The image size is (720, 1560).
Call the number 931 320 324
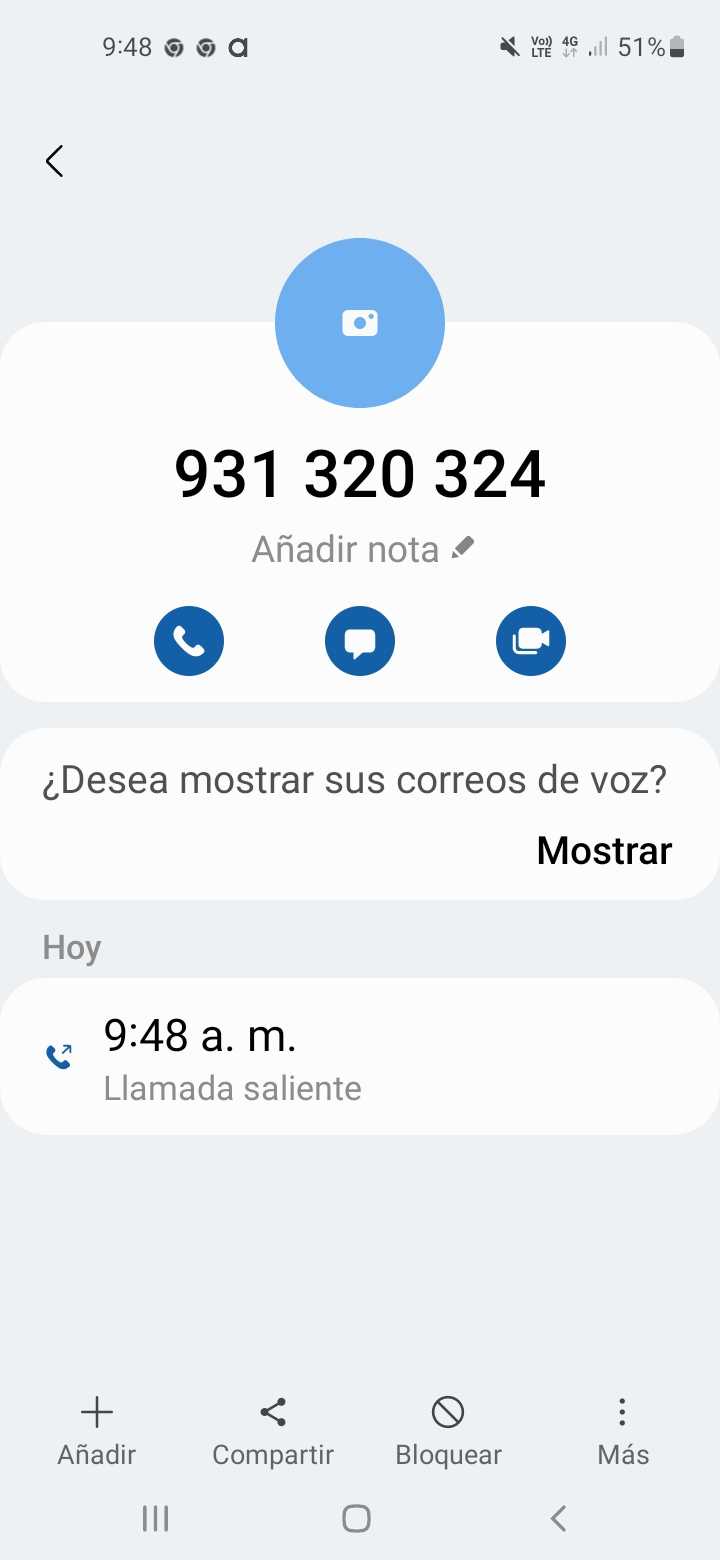189,641
